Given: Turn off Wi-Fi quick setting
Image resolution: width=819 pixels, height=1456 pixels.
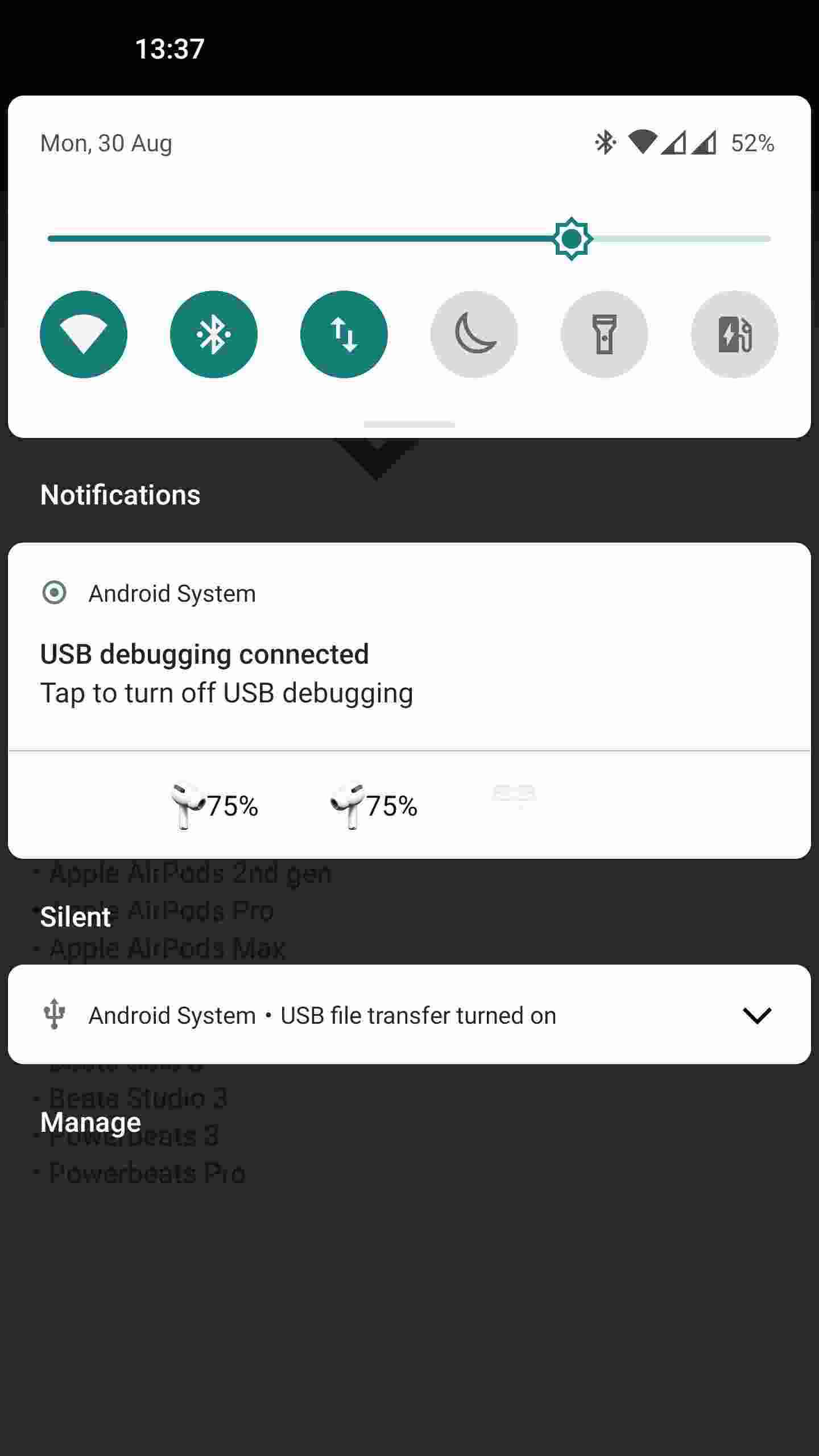Looking at the screenshot, I should [x=84, y=334].
